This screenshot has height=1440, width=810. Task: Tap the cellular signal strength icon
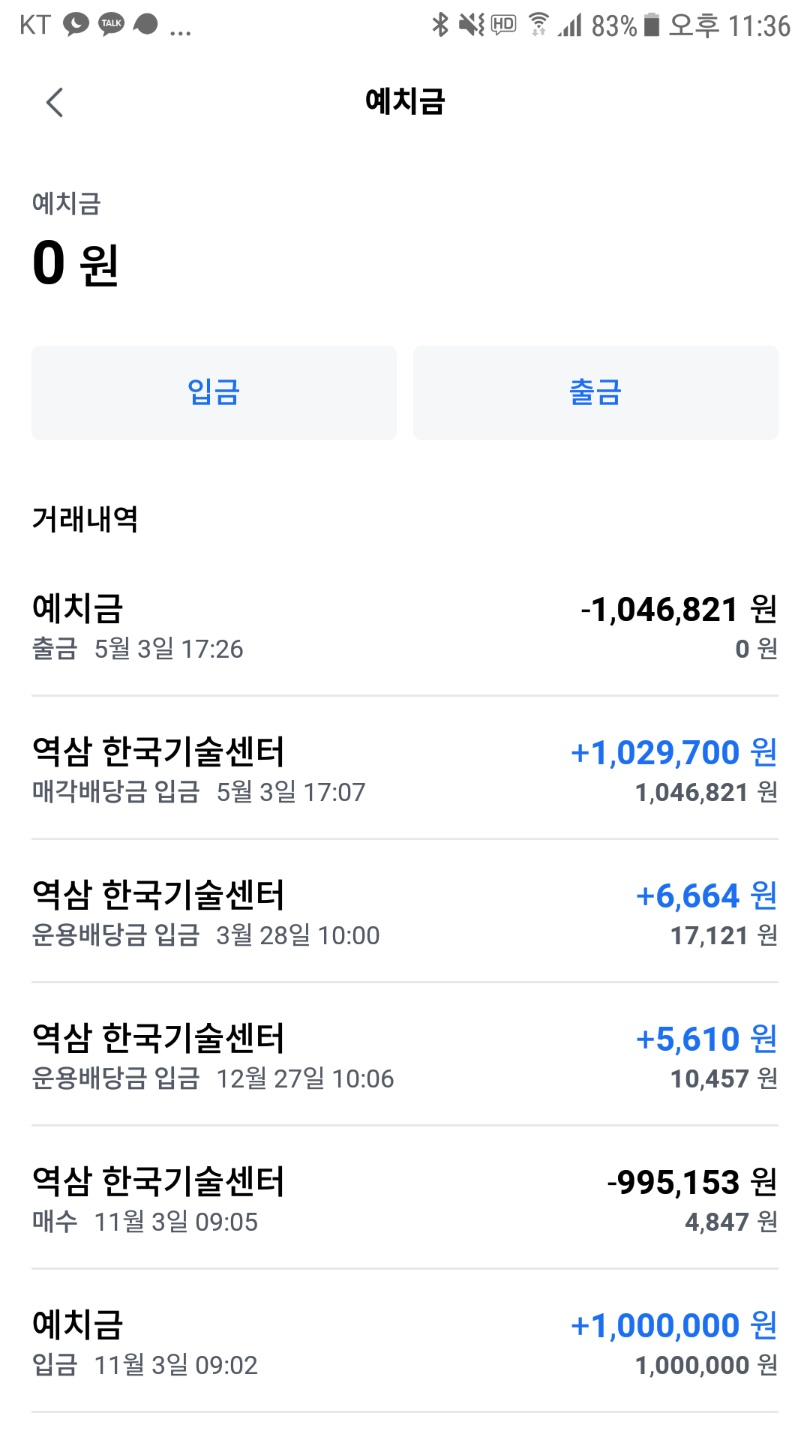[x=570, y=26]
